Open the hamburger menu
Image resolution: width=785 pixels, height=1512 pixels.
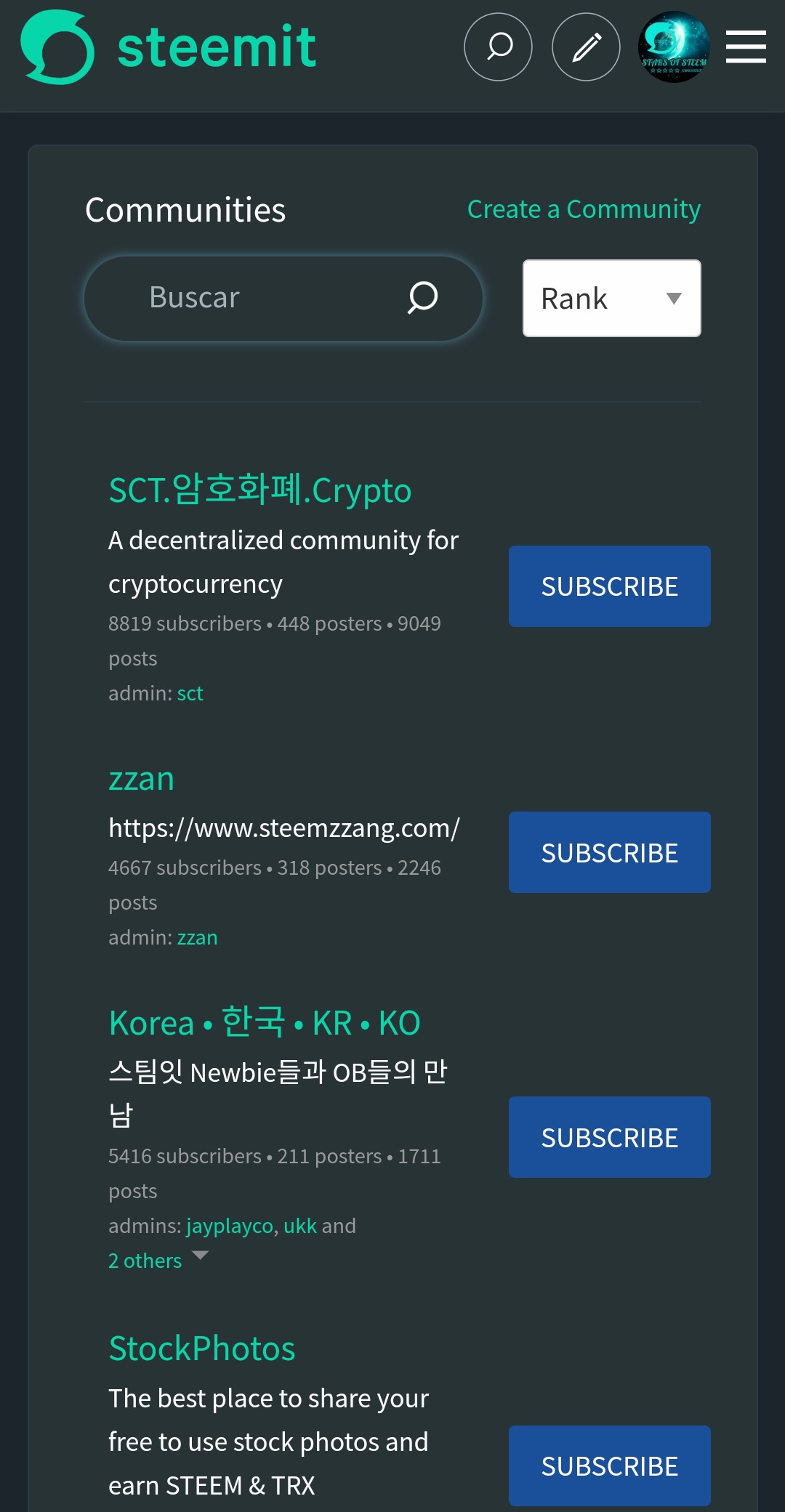[746, 47]
